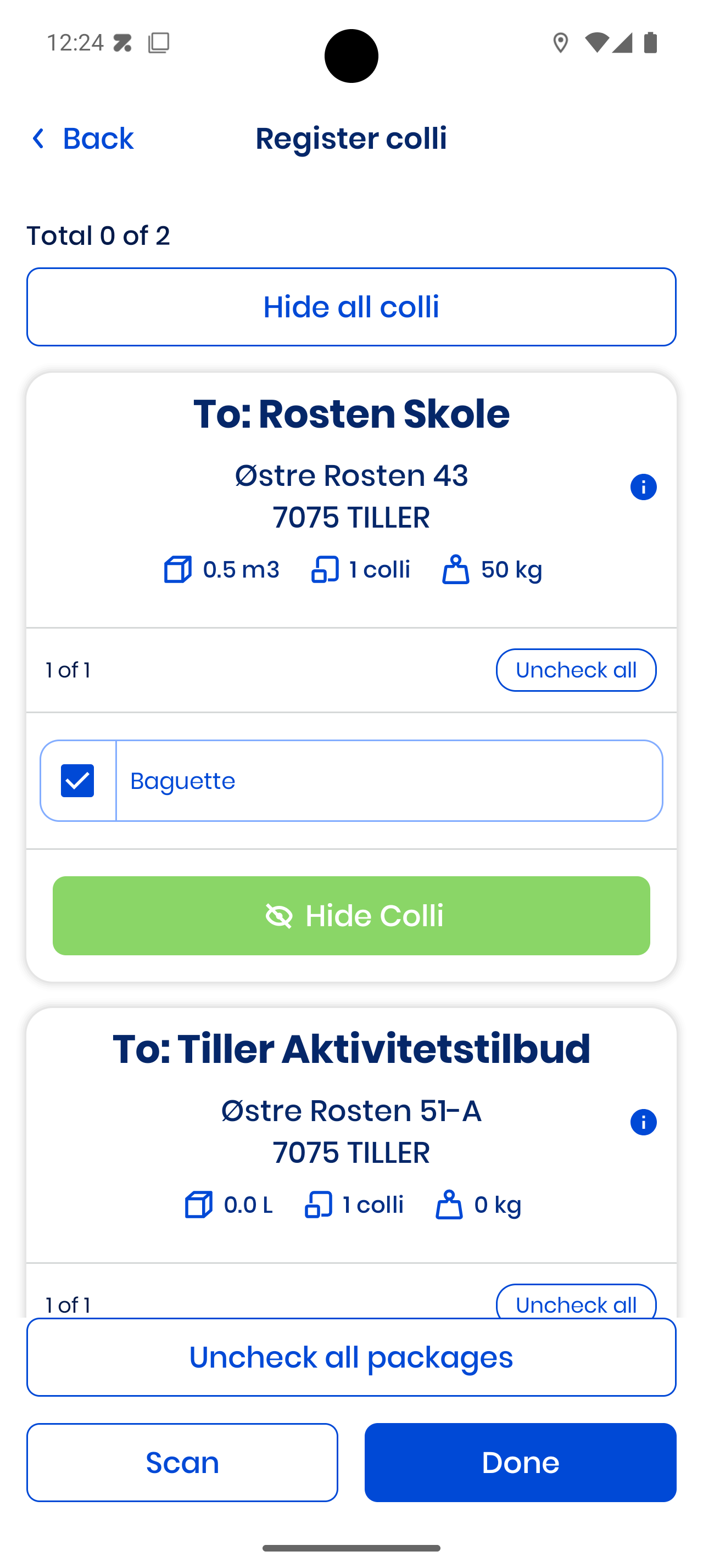Image resolution: width=703 pixels, height=1568 pixels.
Task: Uncheck all for Rosten Skole
Action: point(575,670)
